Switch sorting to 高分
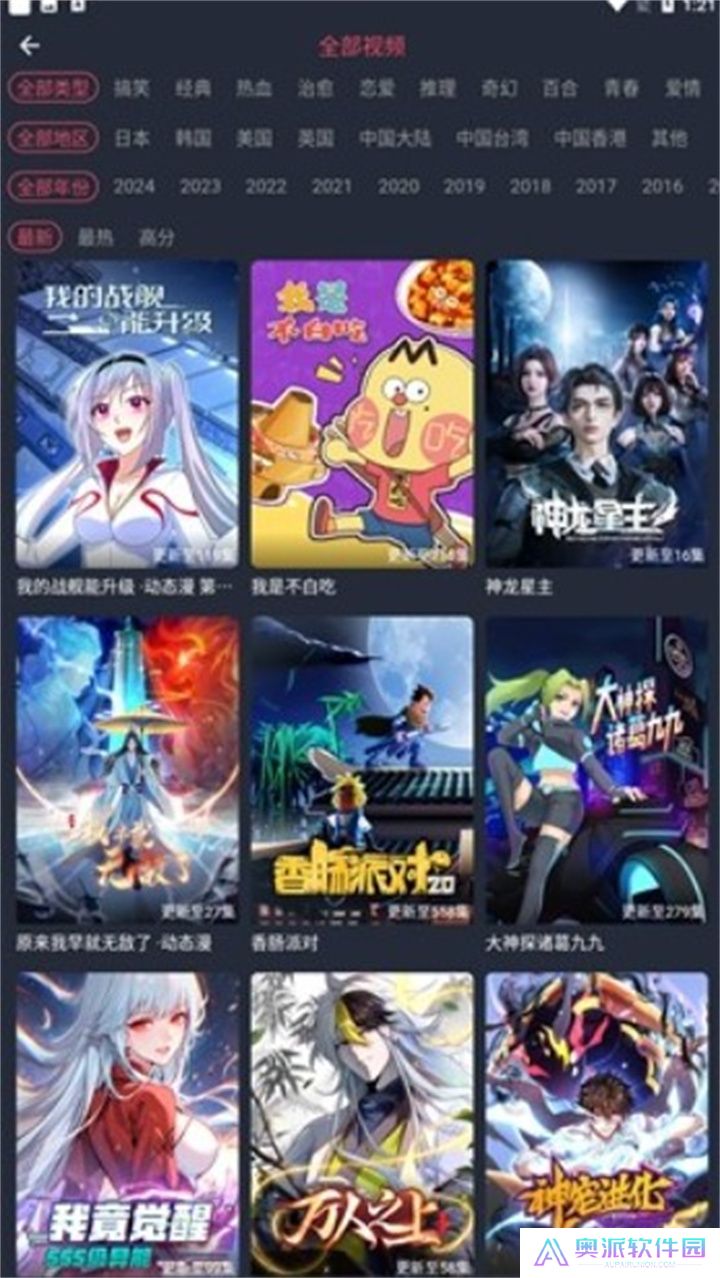Viewport: 720px width, 1278px height. pos(154,238)
